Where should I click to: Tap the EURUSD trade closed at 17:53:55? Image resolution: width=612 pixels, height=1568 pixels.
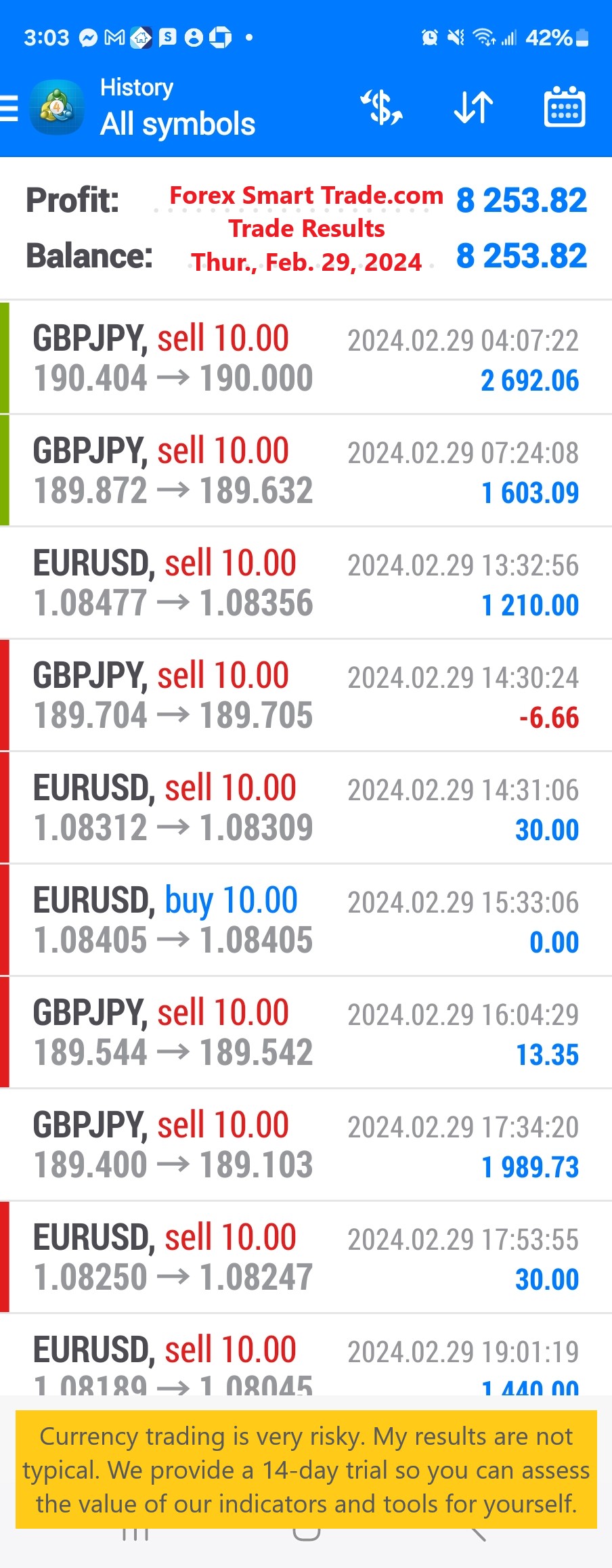pyautogui.click(x=306, y=1257)
